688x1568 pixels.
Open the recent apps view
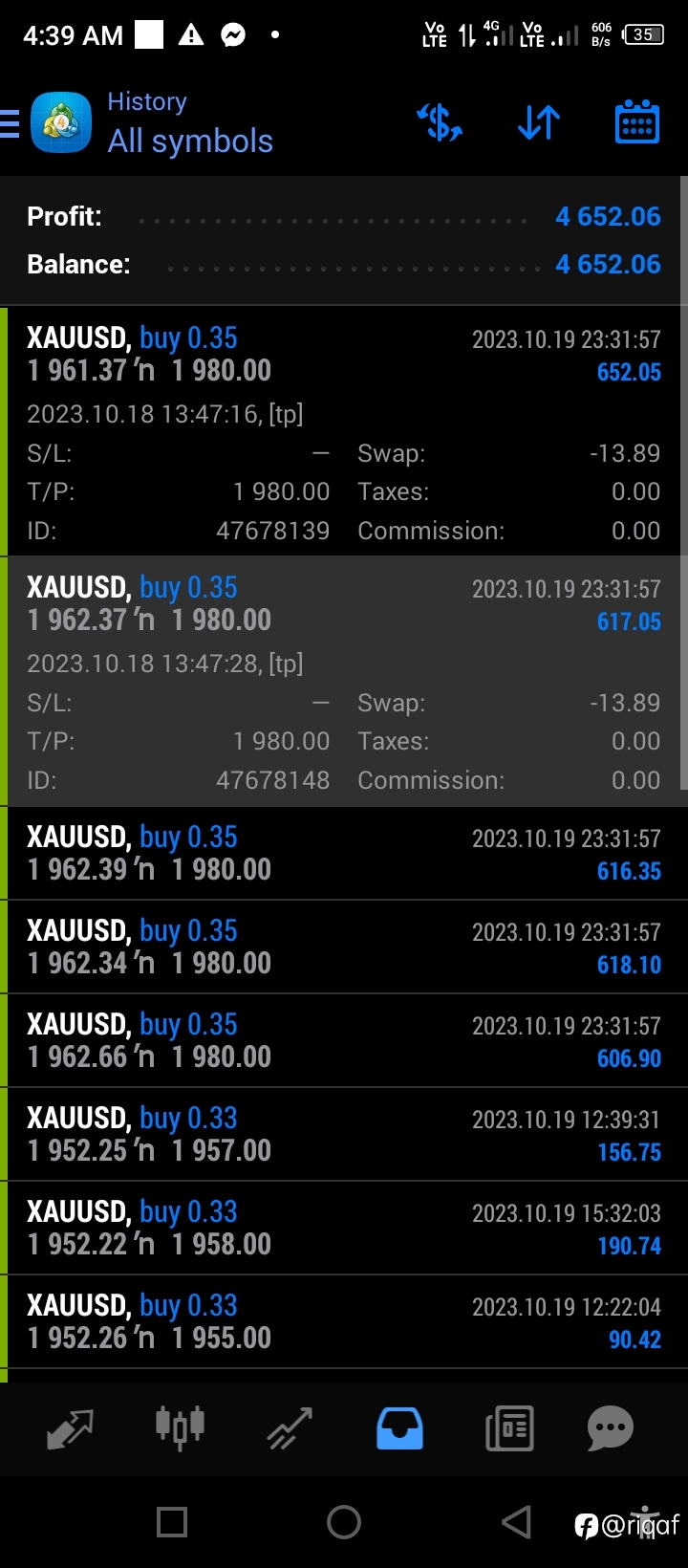(x=172, y=1521)
